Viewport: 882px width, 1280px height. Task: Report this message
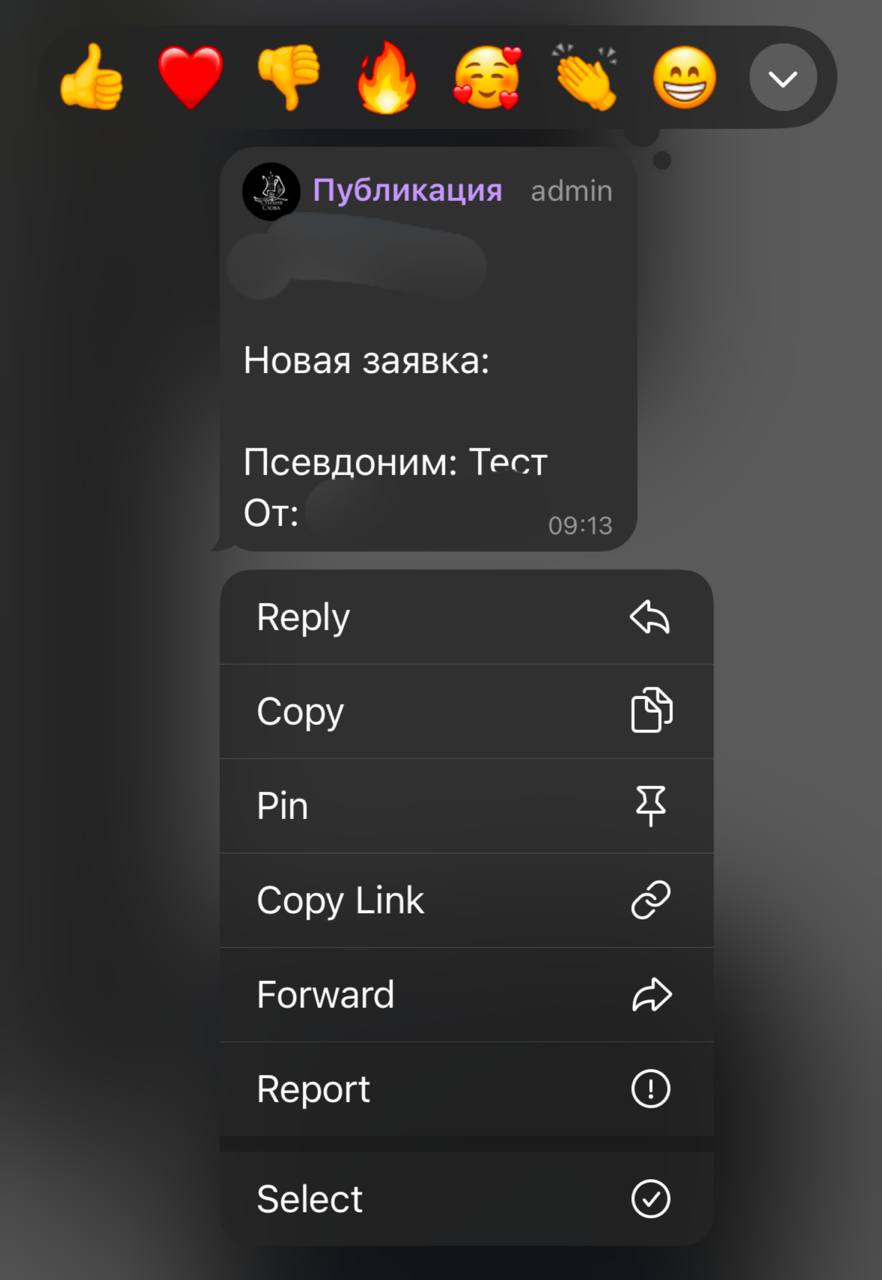coord(466,1089)
